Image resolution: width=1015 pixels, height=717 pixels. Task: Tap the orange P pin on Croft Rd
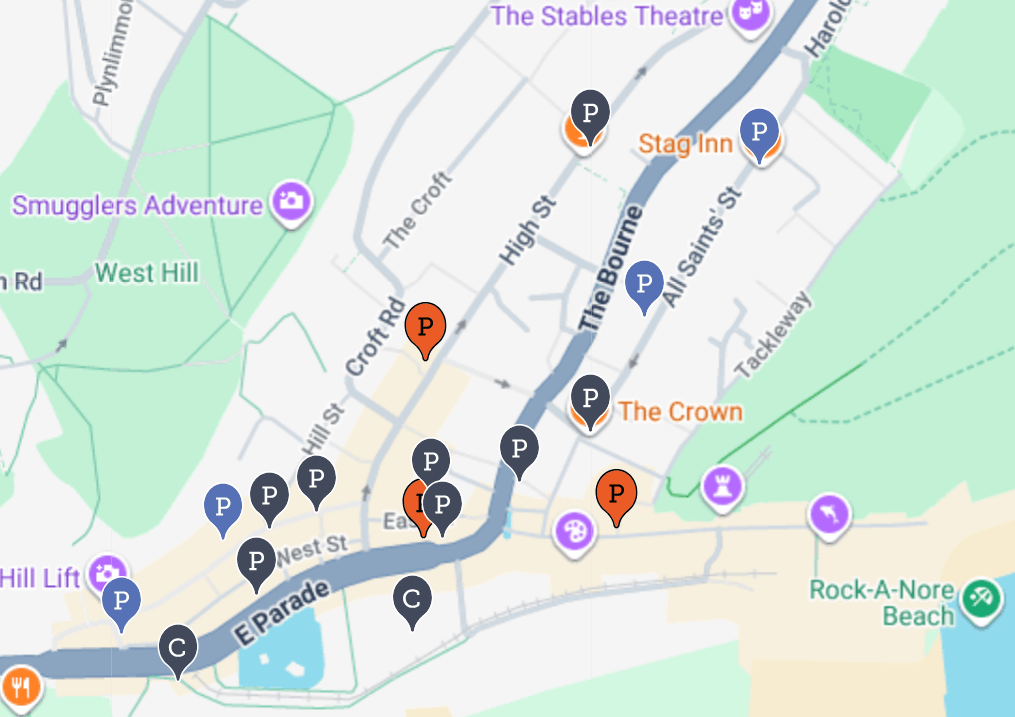[x=425, y=326]
